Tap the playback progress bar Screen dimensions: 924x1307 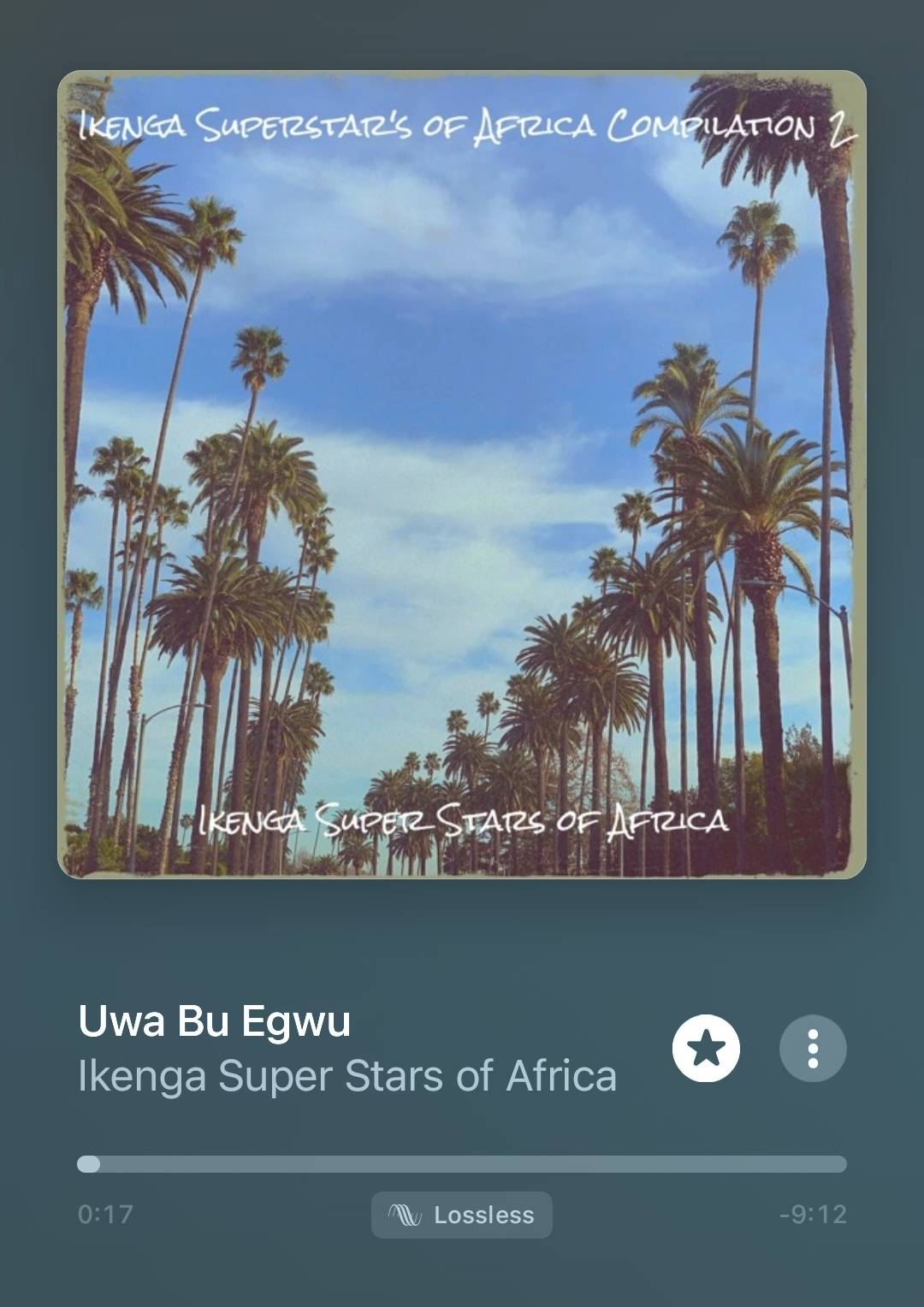[462, 1163]
